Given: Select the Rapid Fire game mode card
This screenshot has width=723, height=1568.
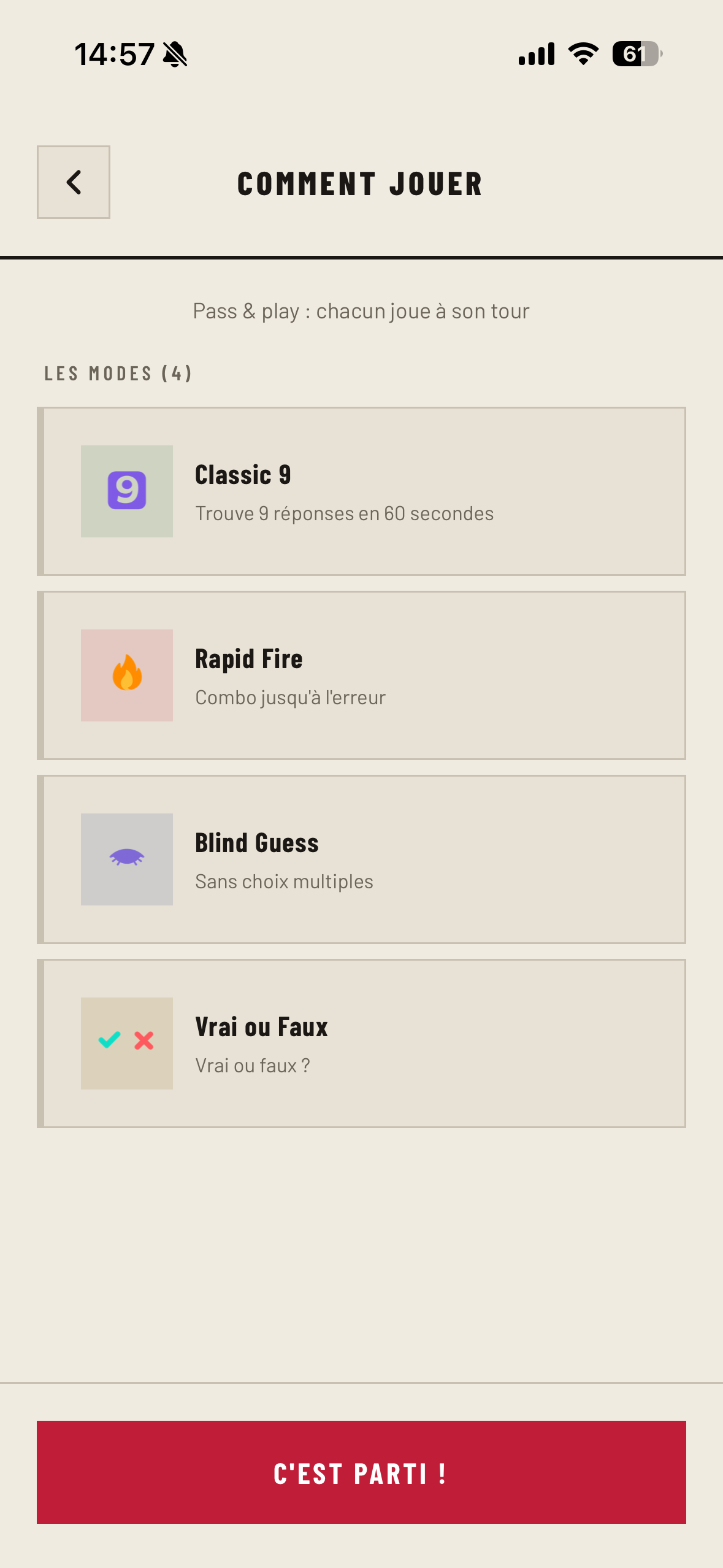Looking at the screenshot, I should tap(362, 675).
